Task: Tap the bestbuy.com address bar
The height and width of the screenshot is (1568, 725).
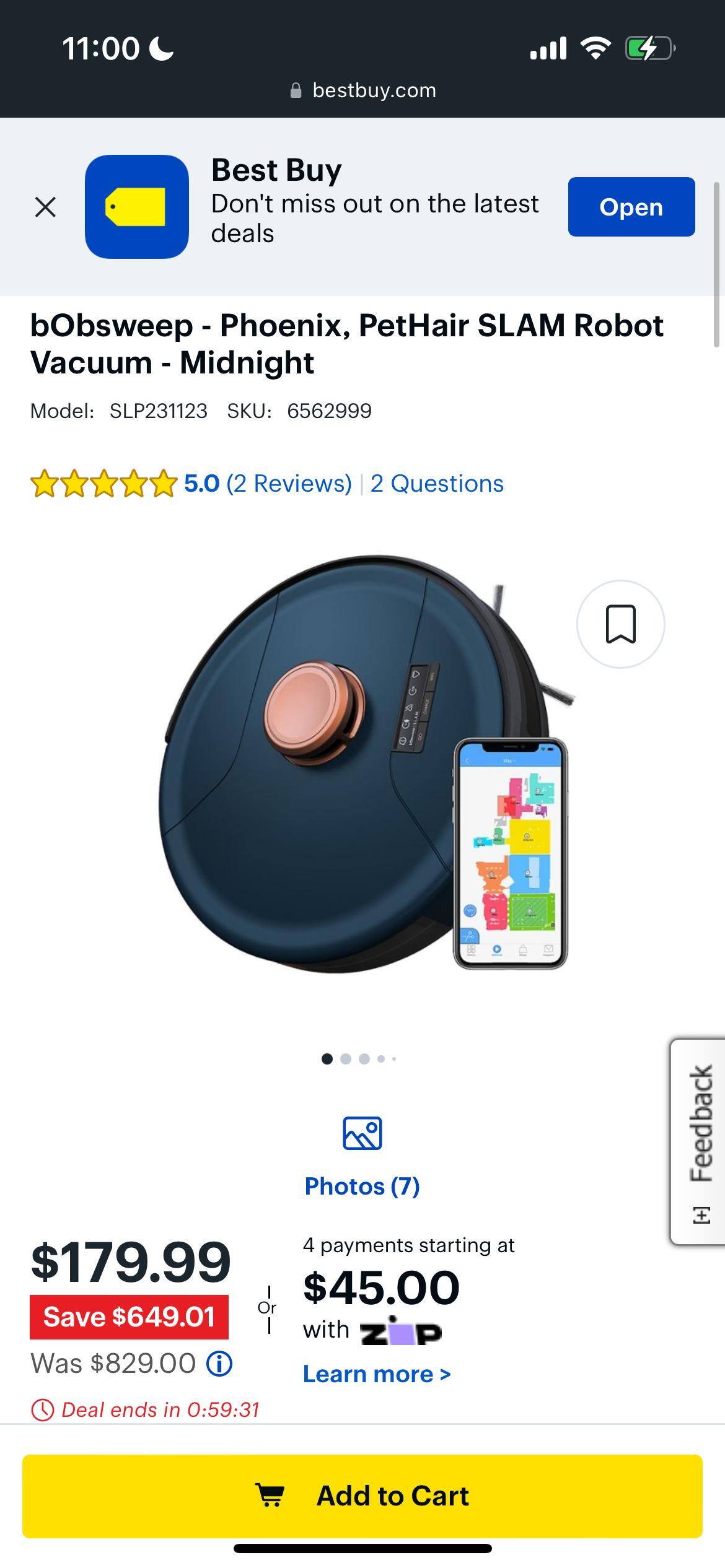Action: (362, 90)
